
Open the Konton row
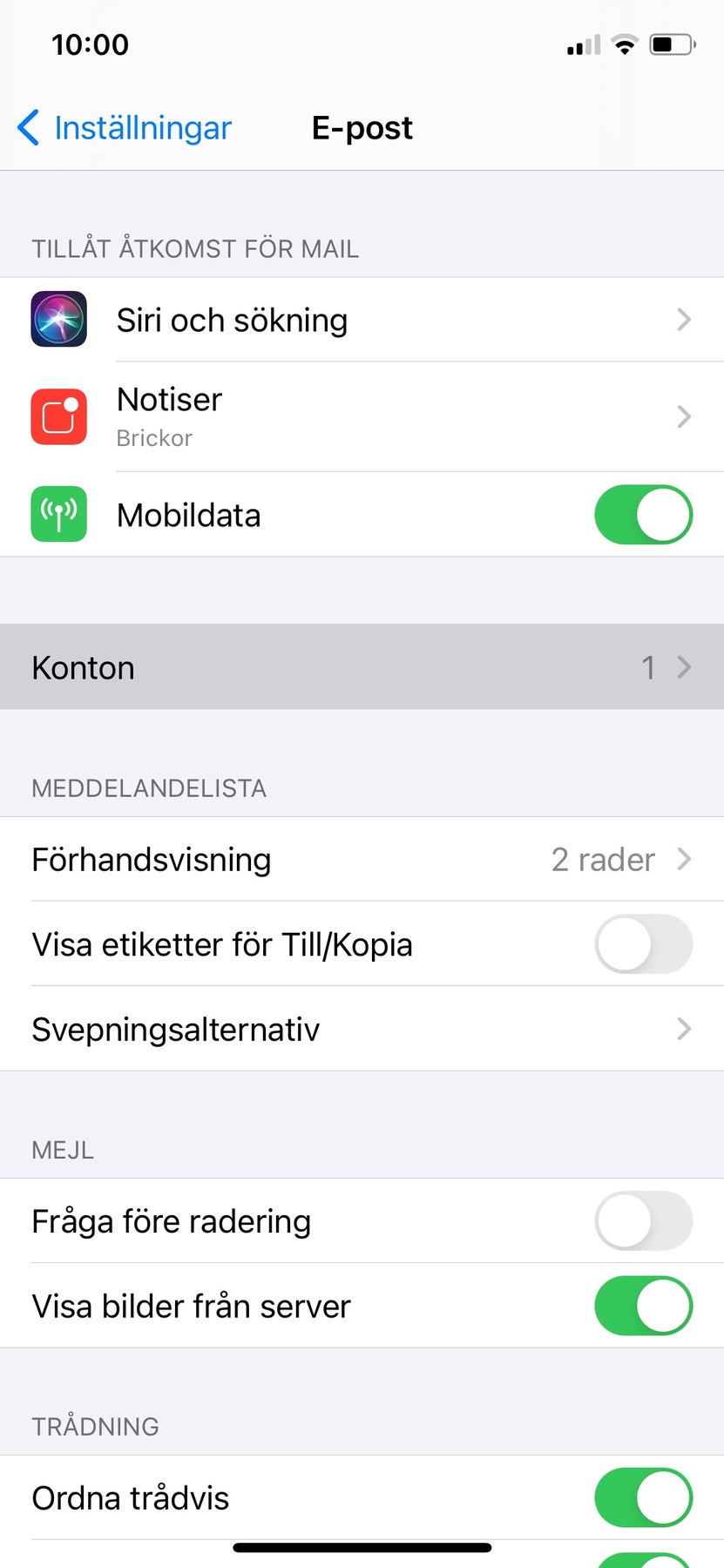tap(362, 667)
